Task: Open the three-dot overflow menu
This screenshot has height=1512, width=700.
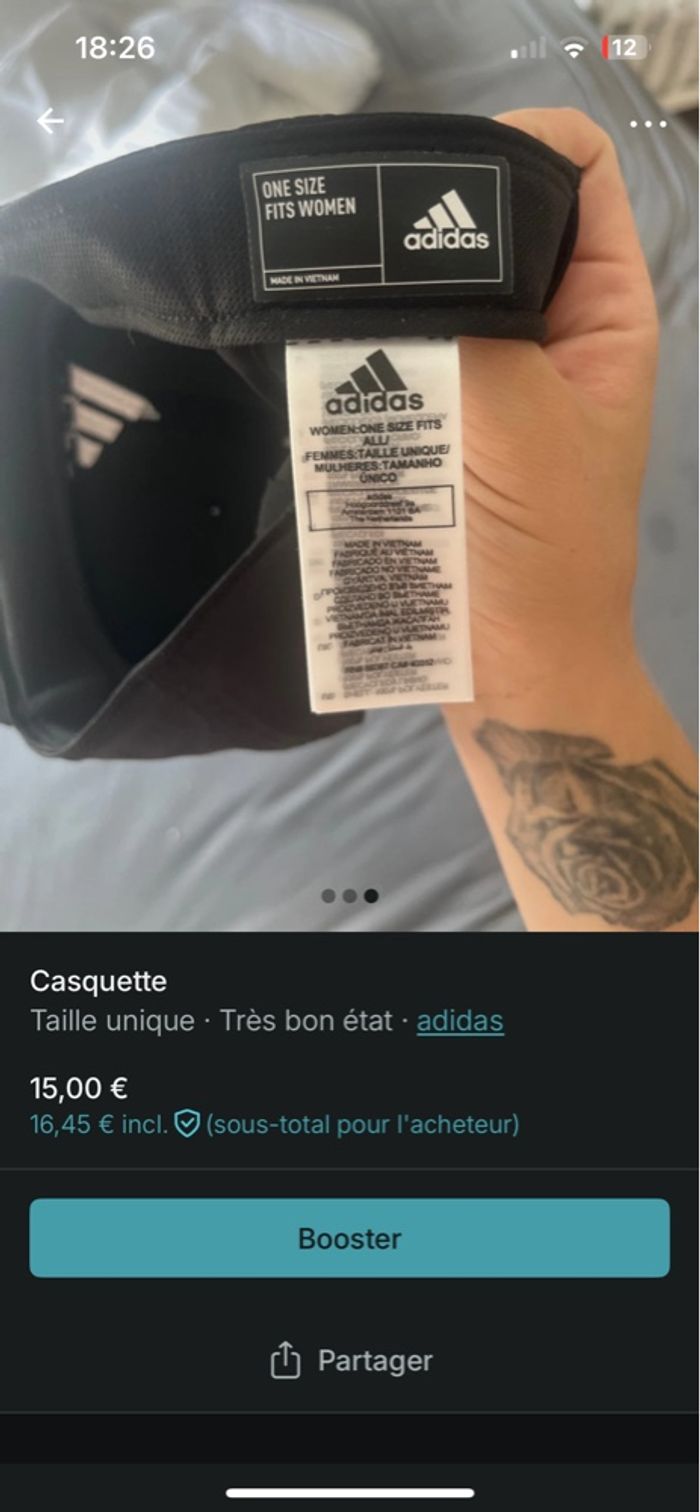Action: coord(648,124)
